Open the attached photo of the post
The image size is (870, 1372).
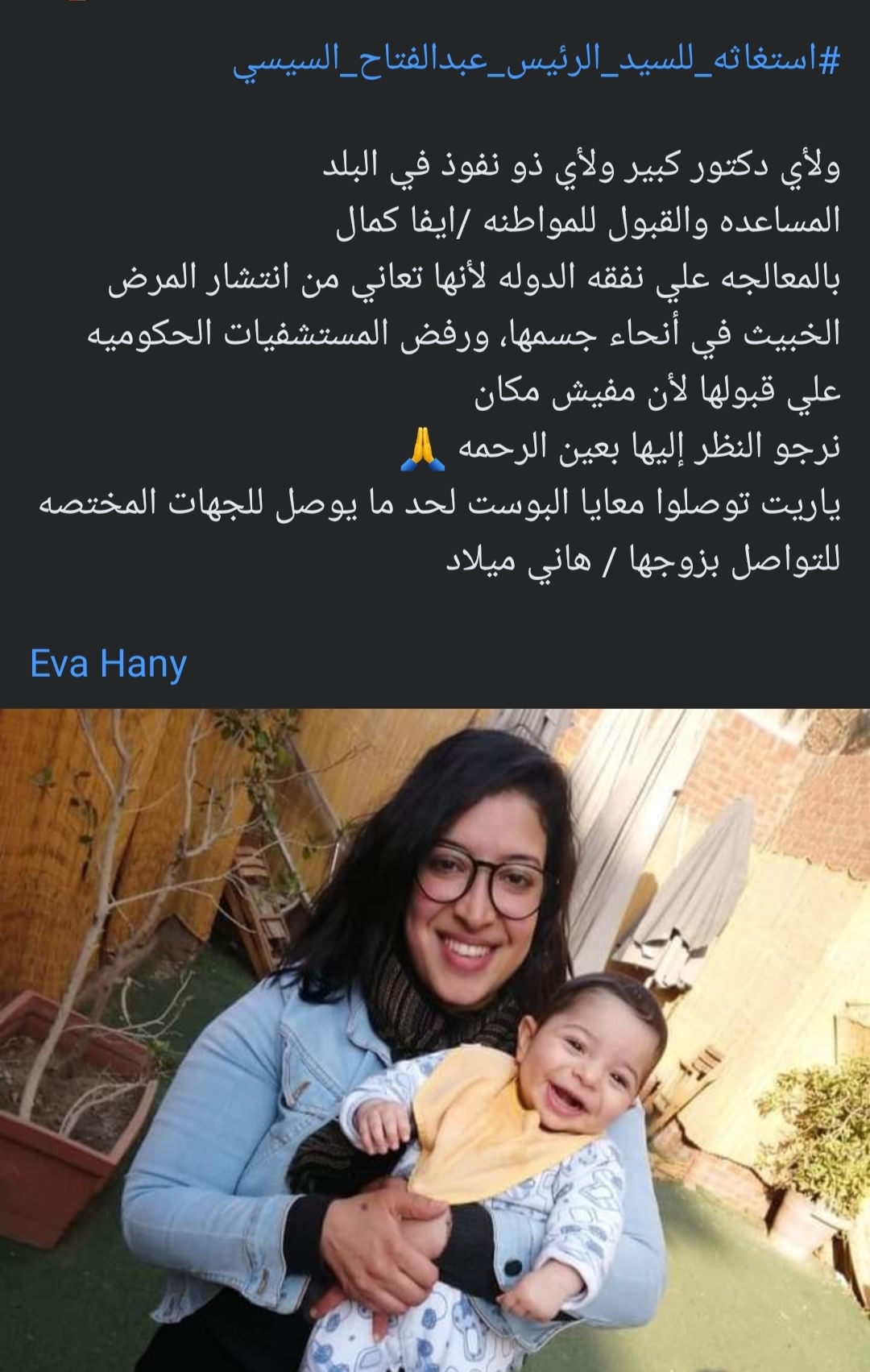coord(435,1039)
